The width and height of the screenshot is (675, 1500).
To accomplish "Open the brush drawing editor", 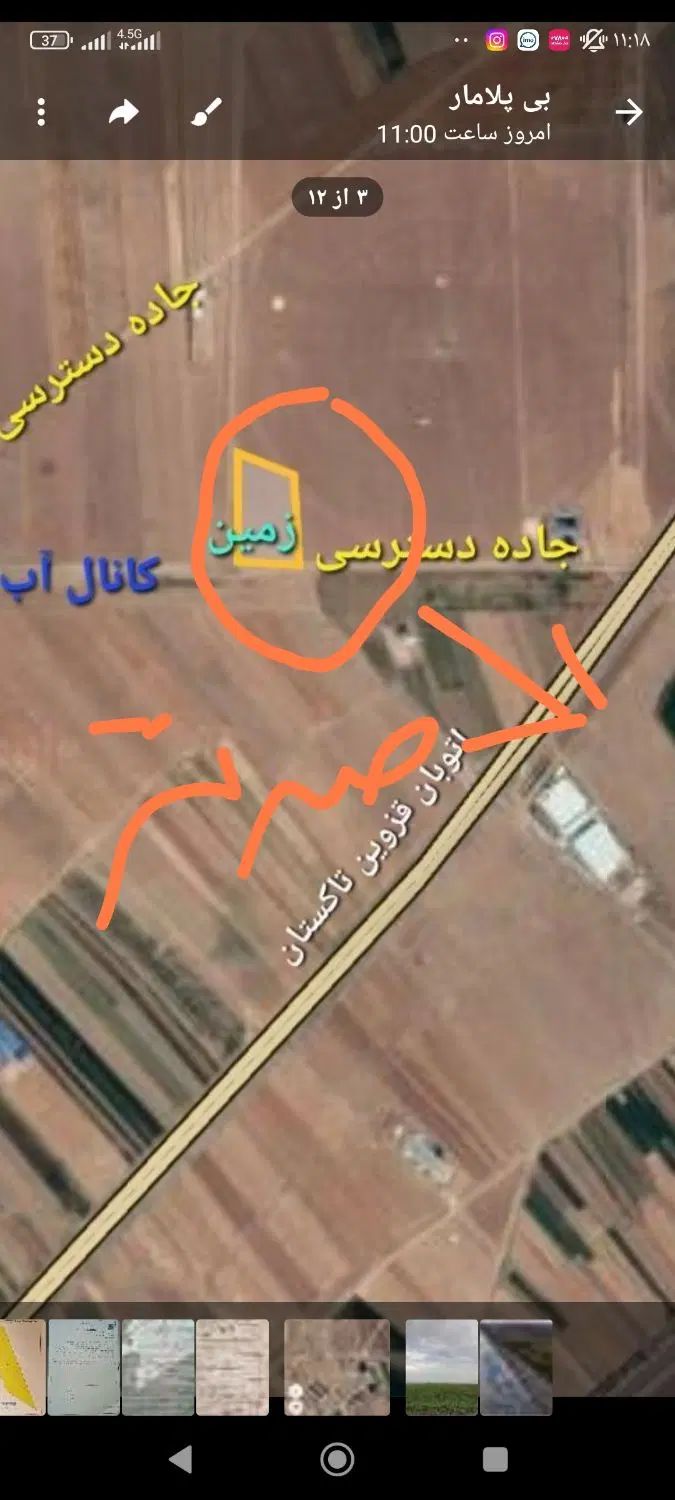I will click(206, 112).
